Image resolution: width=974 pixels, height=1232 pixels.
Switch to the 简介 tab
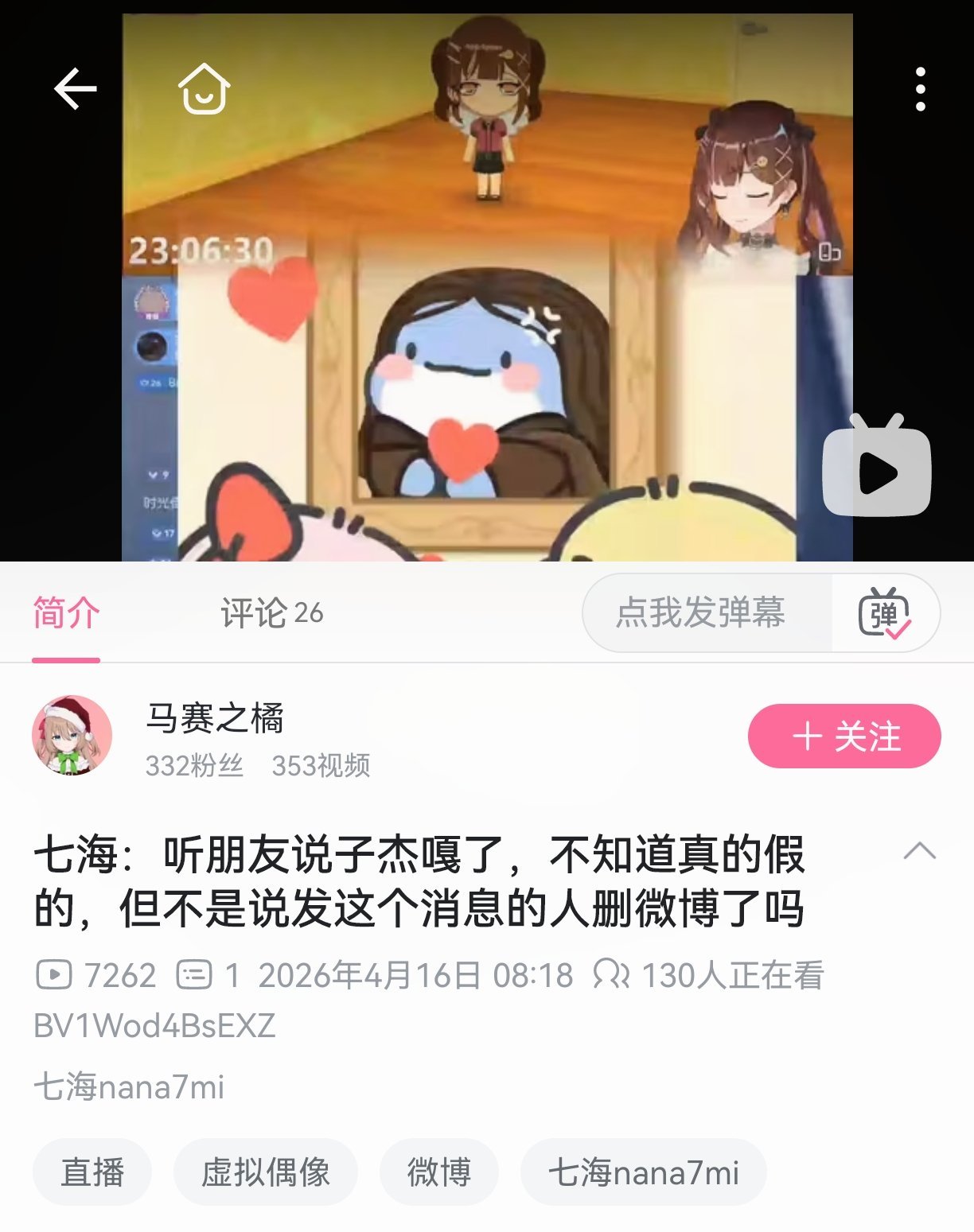pyautogui.click(x=66, y=613)
